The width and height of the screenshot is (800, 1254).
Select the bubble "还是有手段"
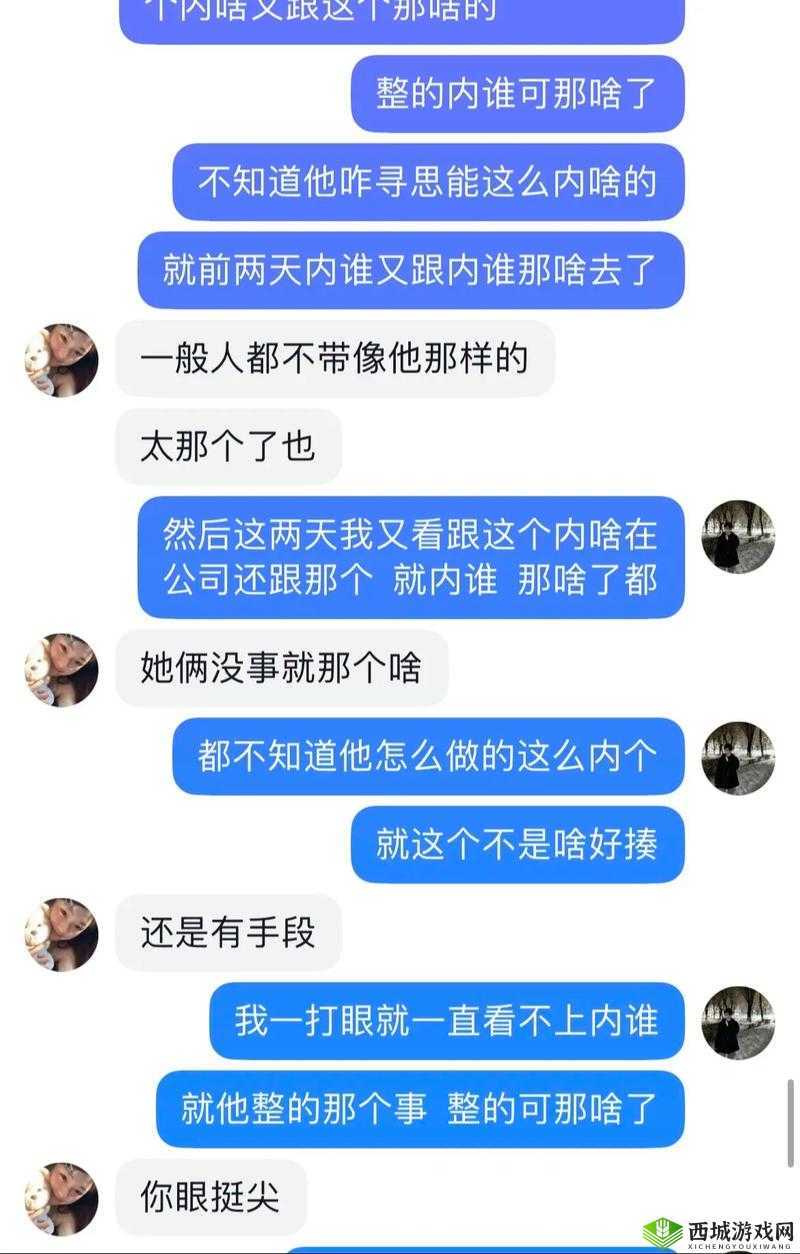click(228, 932)
